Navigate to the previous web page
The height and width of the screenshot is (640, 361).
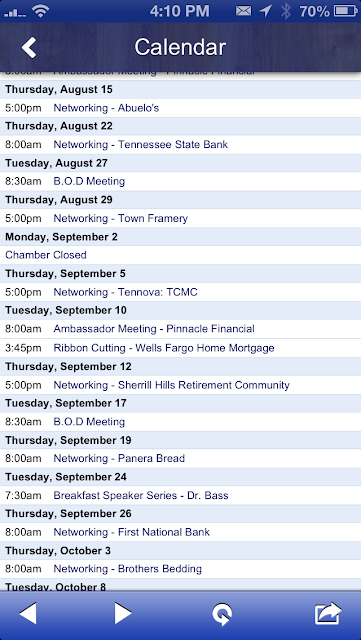pyautogui.click(x=28, y=613)
